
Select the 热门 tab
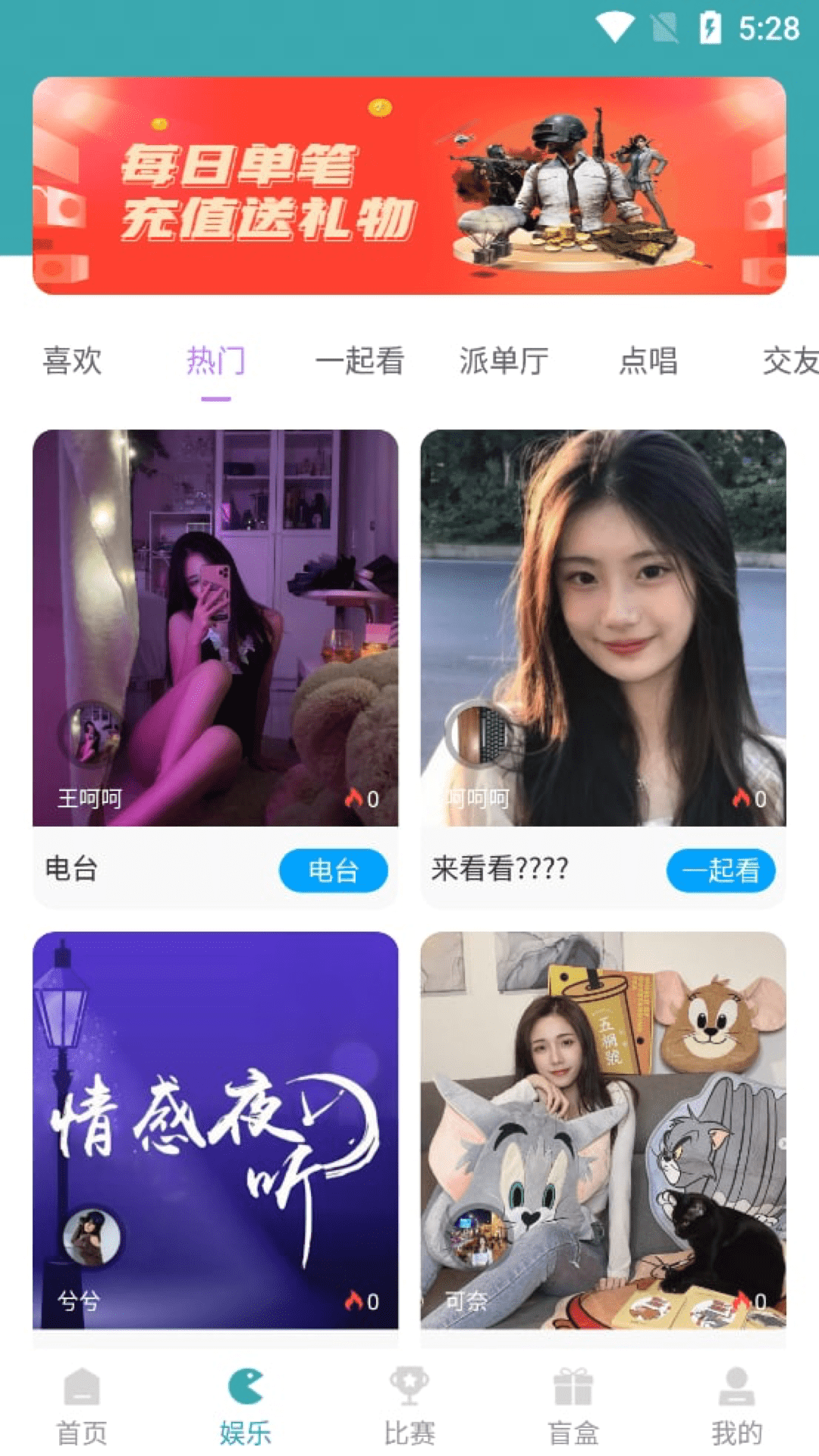click(216, 361)
